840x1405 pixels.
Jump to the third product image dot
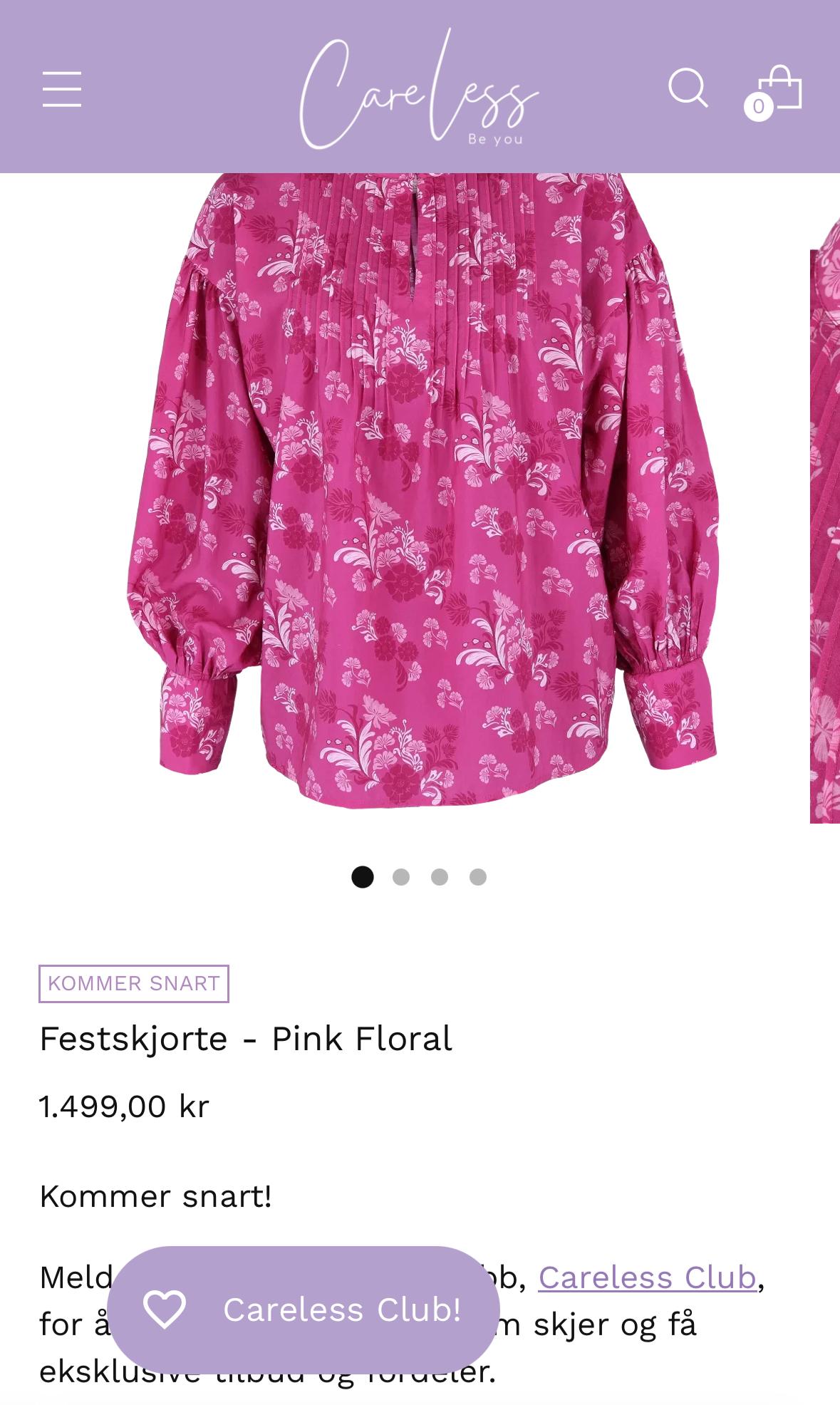(x=440, y=877)
